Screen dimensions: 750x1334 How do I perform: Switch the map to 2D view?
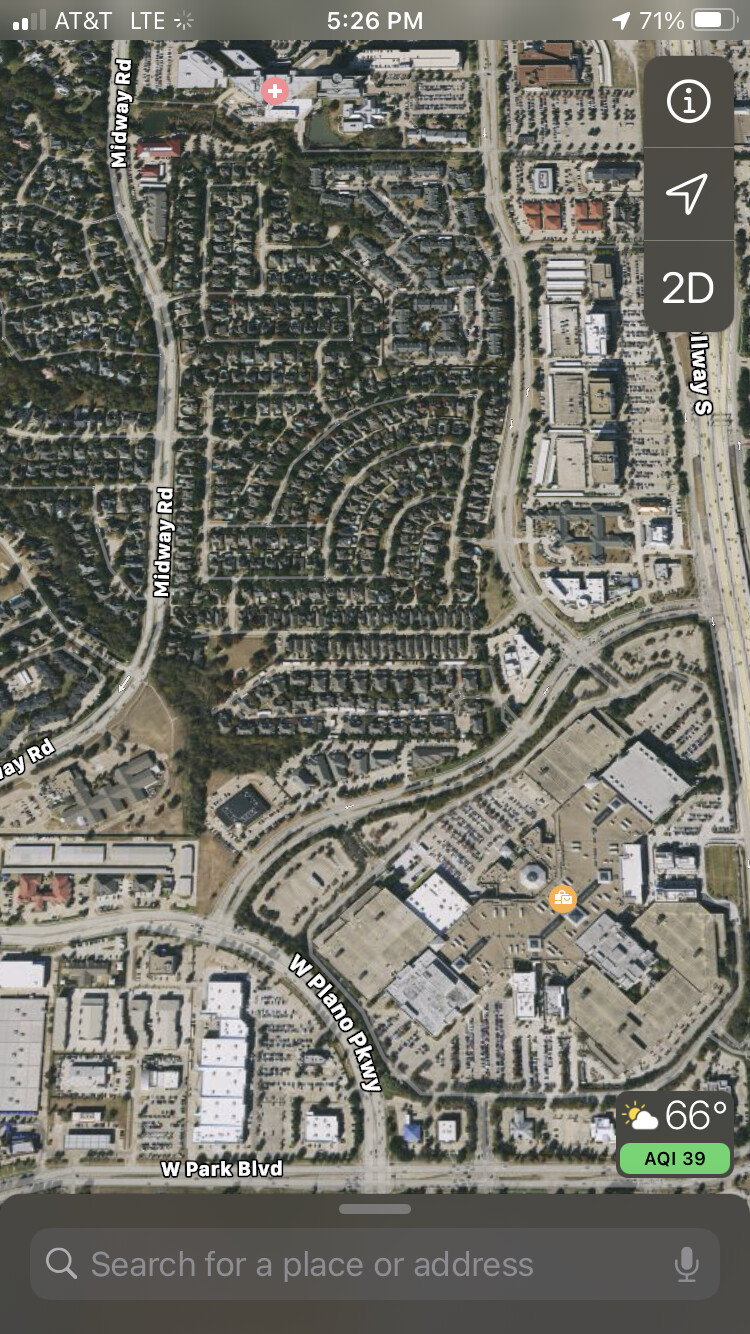688,287
